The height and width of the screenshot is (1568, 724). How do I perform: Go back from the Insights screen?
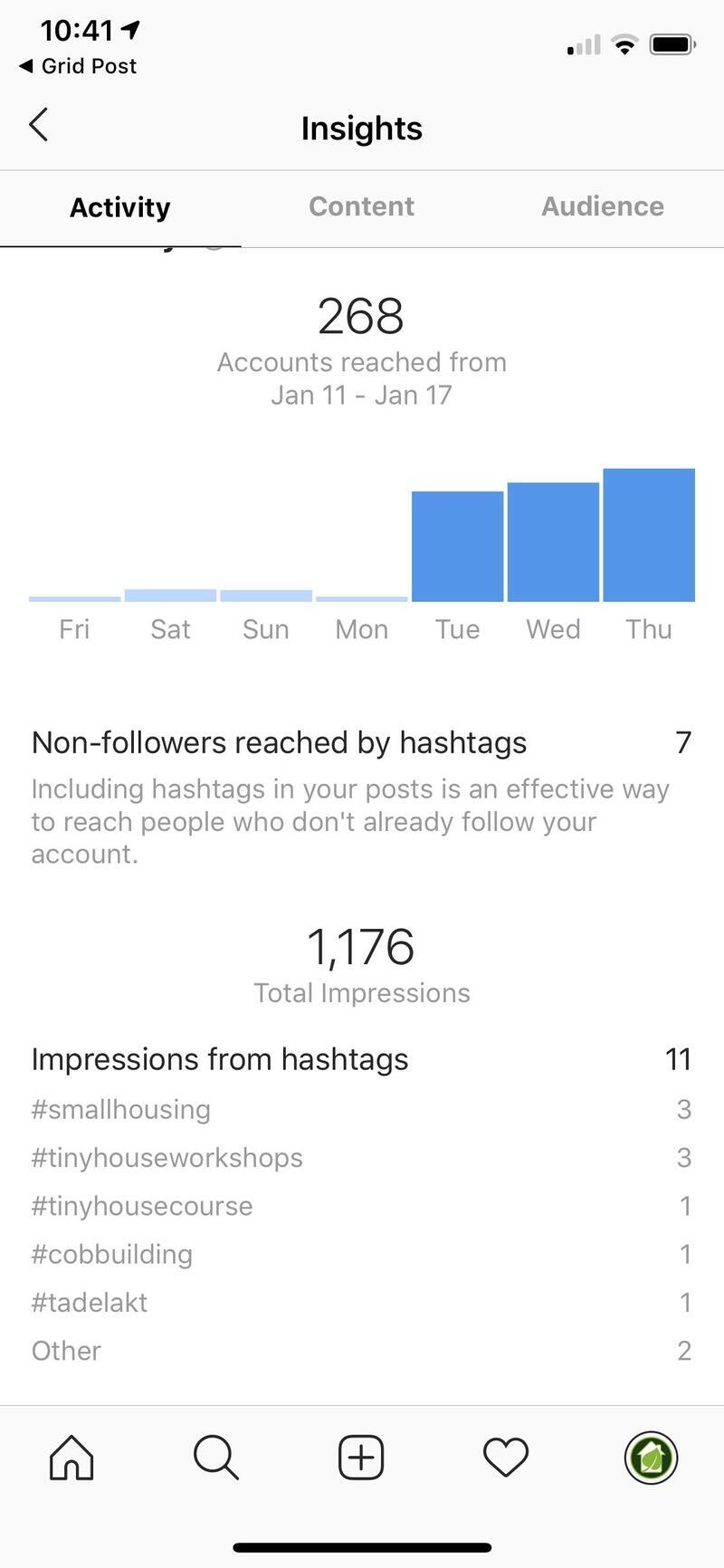coord(39,126)
